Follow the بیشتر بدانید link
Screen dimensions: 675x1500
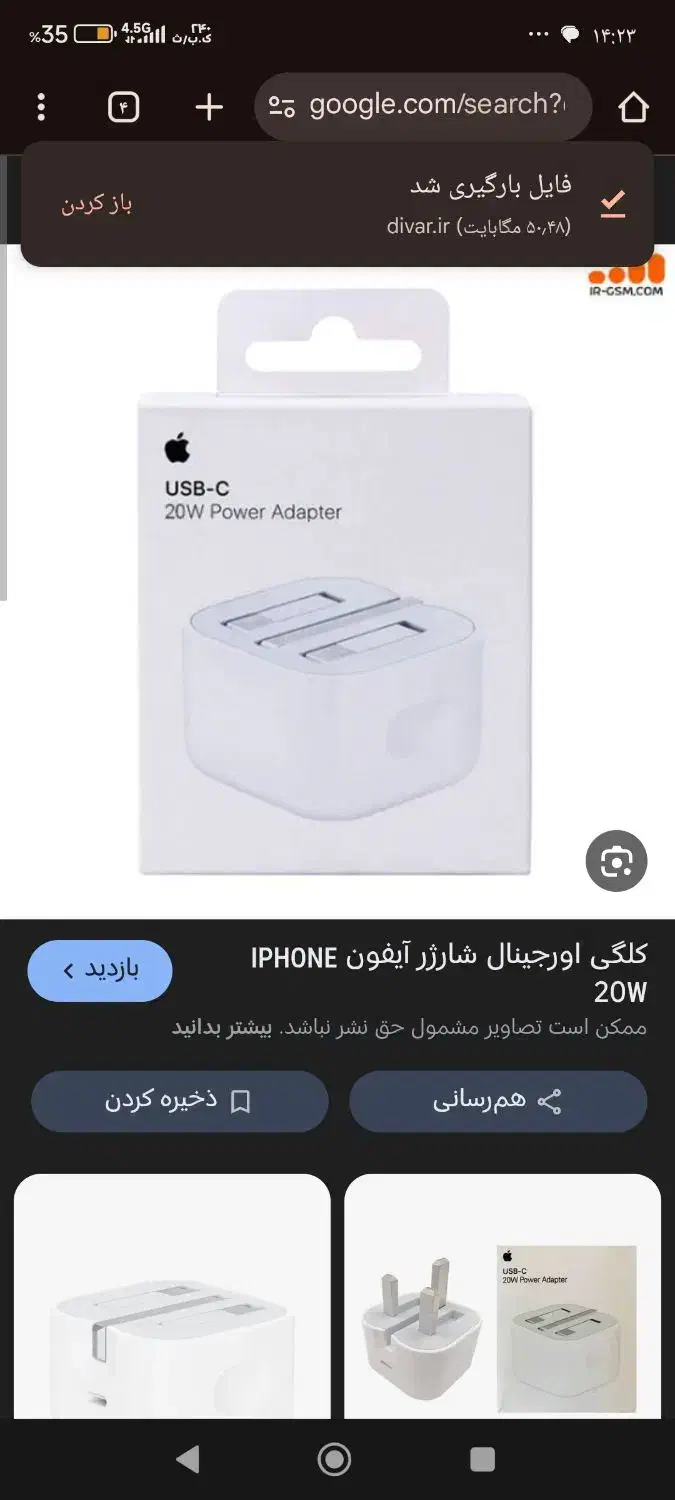click(x=221, y=1028)
